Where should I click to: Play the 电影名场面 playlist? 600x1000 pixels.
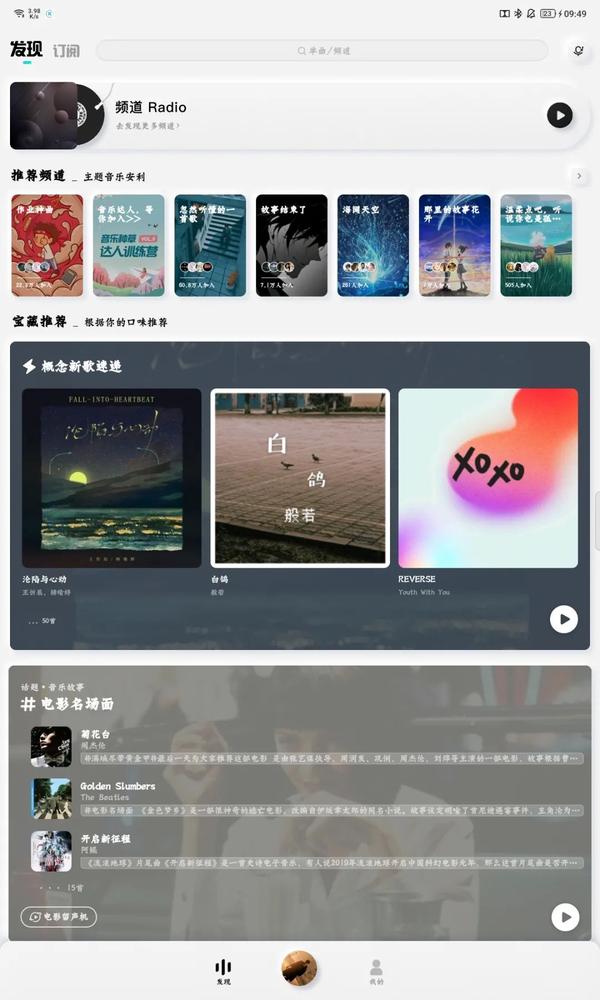click(x=565, y=916)
